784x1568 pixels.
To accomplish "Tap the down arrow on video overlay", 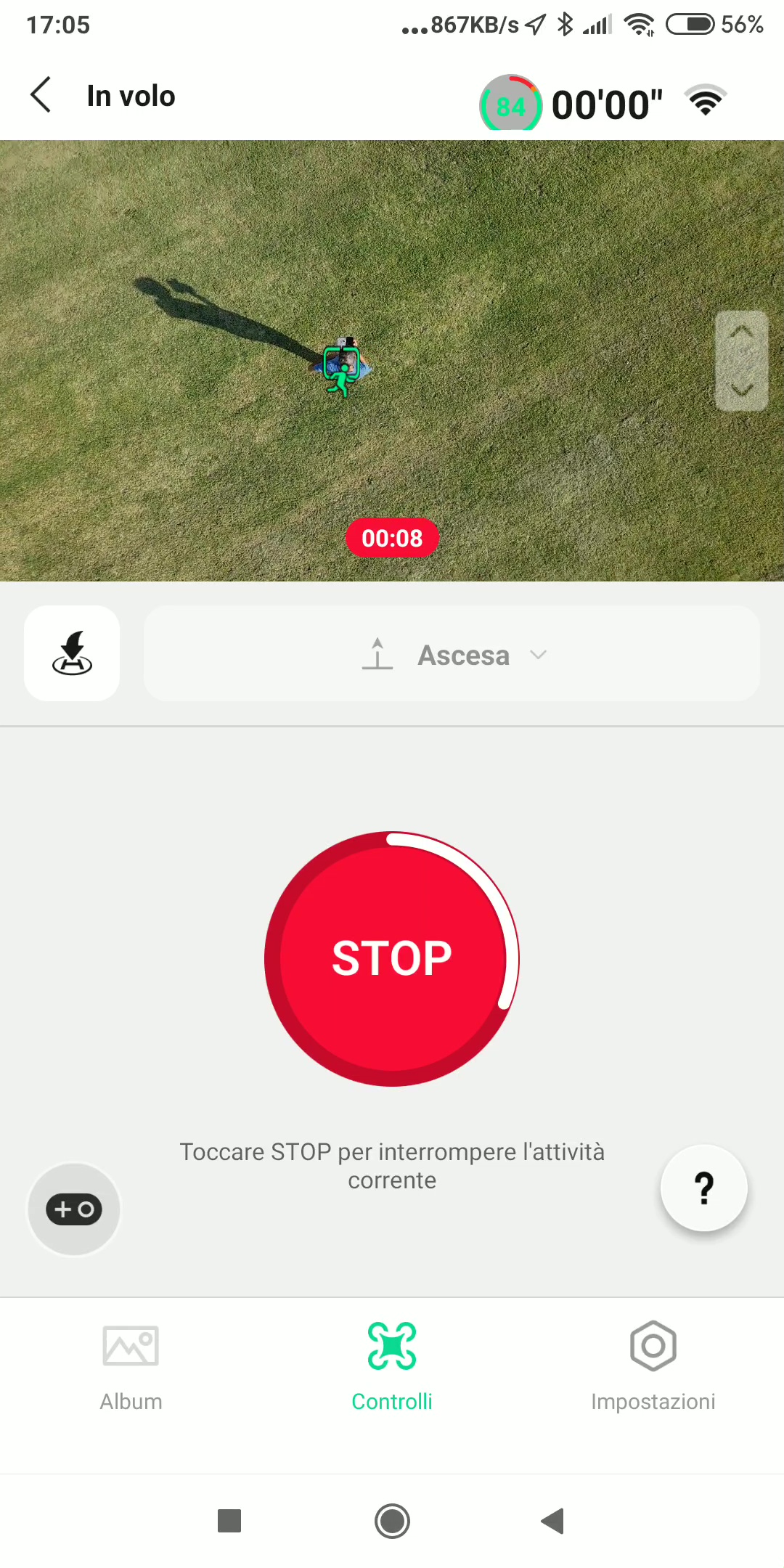I will coord(741,390).
